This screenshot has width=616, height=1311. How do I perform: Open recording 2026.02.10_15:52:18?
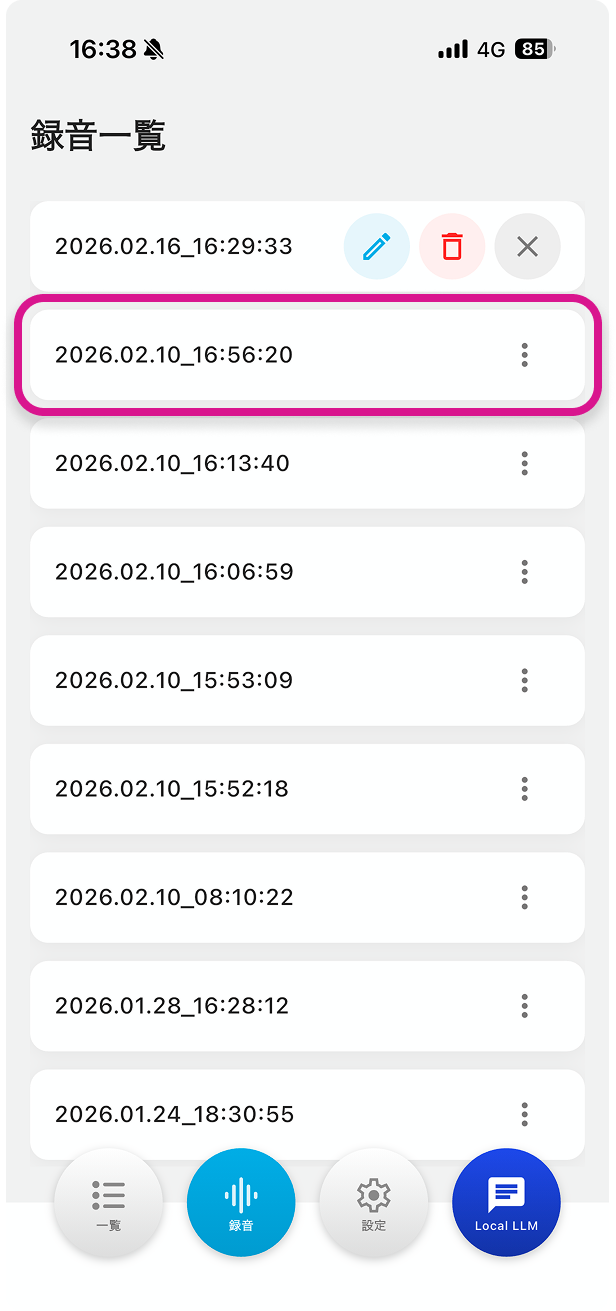pos(172,789)
